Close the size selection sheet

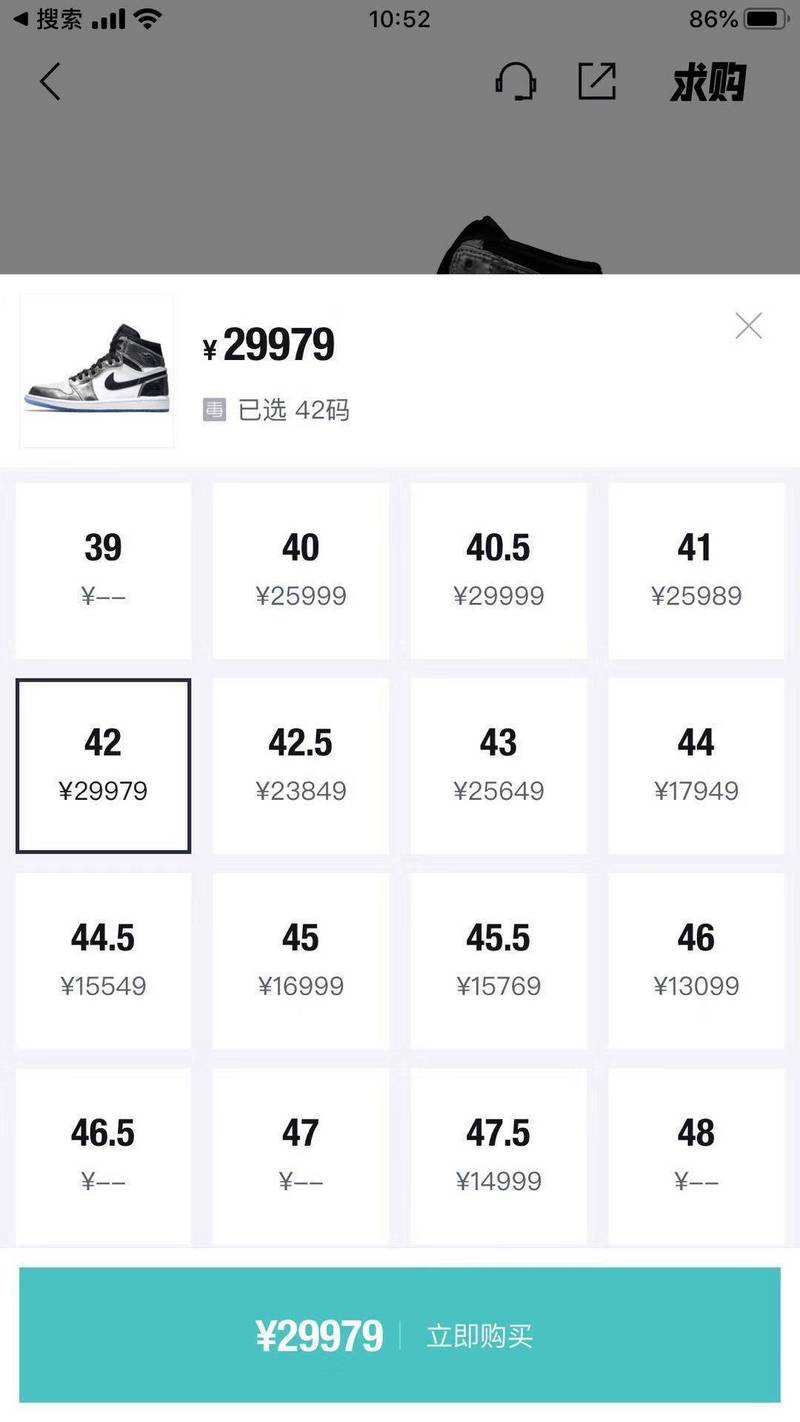coord(748,326)
